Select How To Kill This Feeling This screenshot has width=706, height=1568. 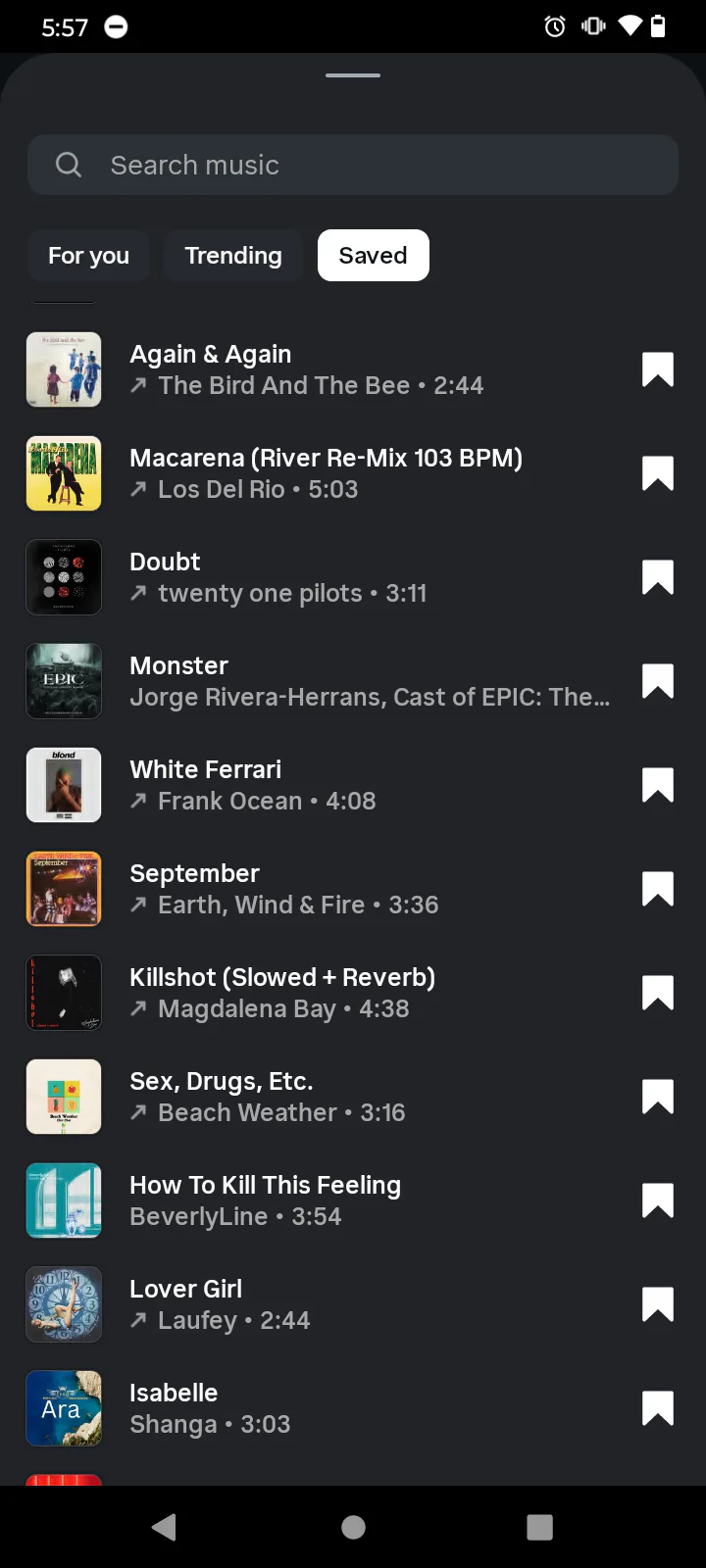[x=265, y=1200]
